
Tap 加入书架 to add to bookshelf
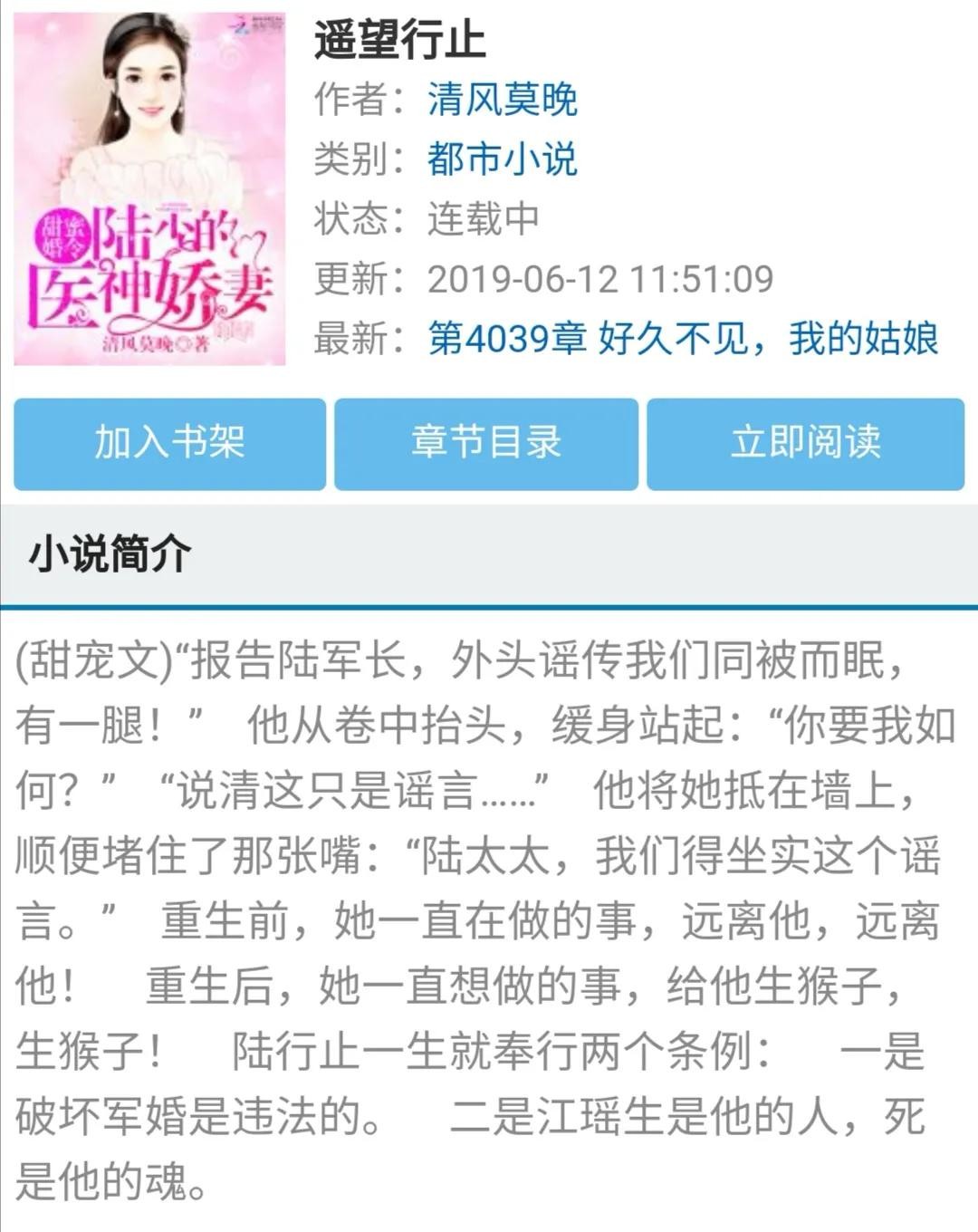pyautogui.click(x=169, y=444)
